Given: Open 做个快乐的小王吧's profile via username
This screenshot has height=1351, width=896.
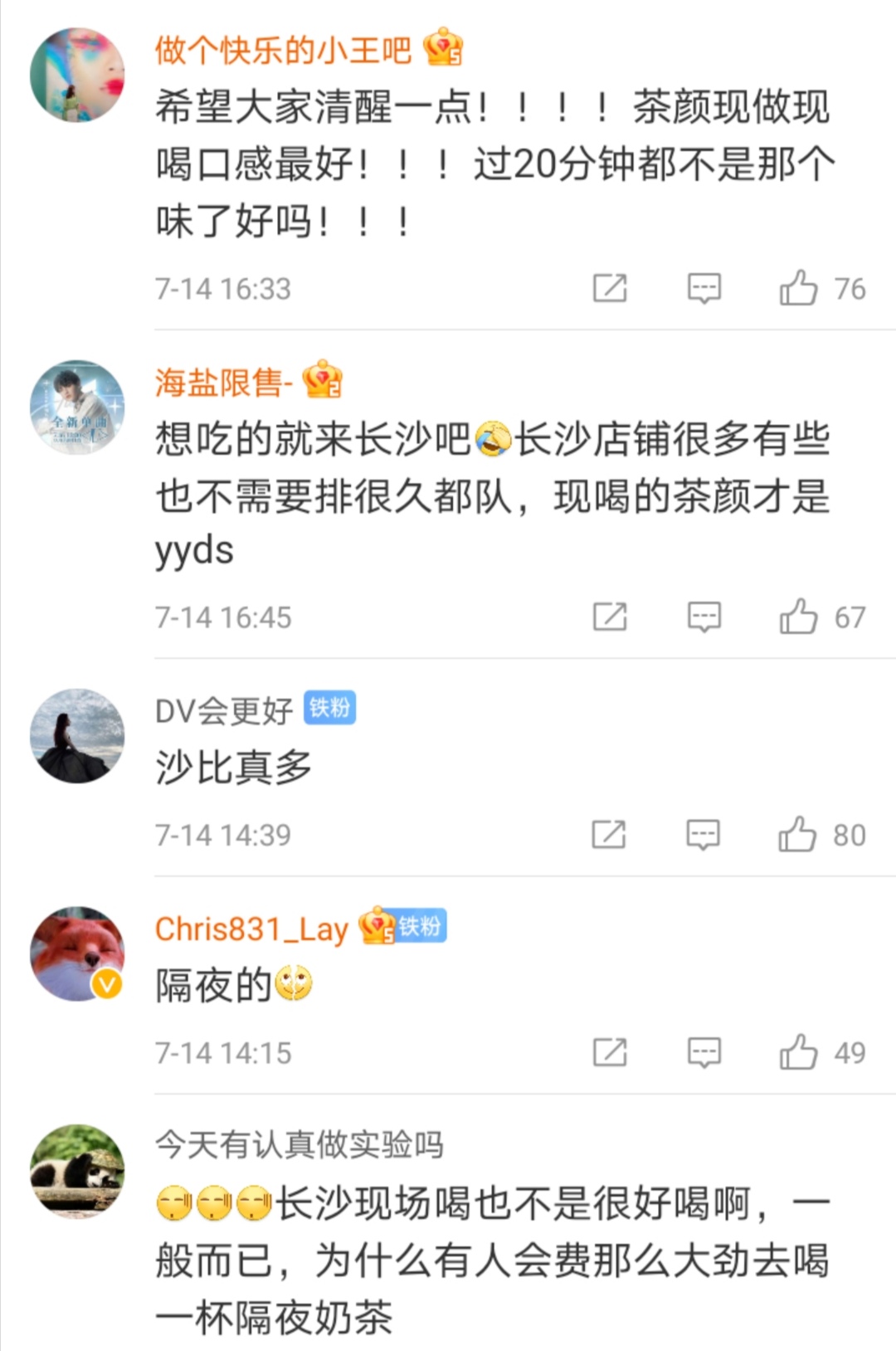Looking at the screenshot, I should tap(282, 50).
